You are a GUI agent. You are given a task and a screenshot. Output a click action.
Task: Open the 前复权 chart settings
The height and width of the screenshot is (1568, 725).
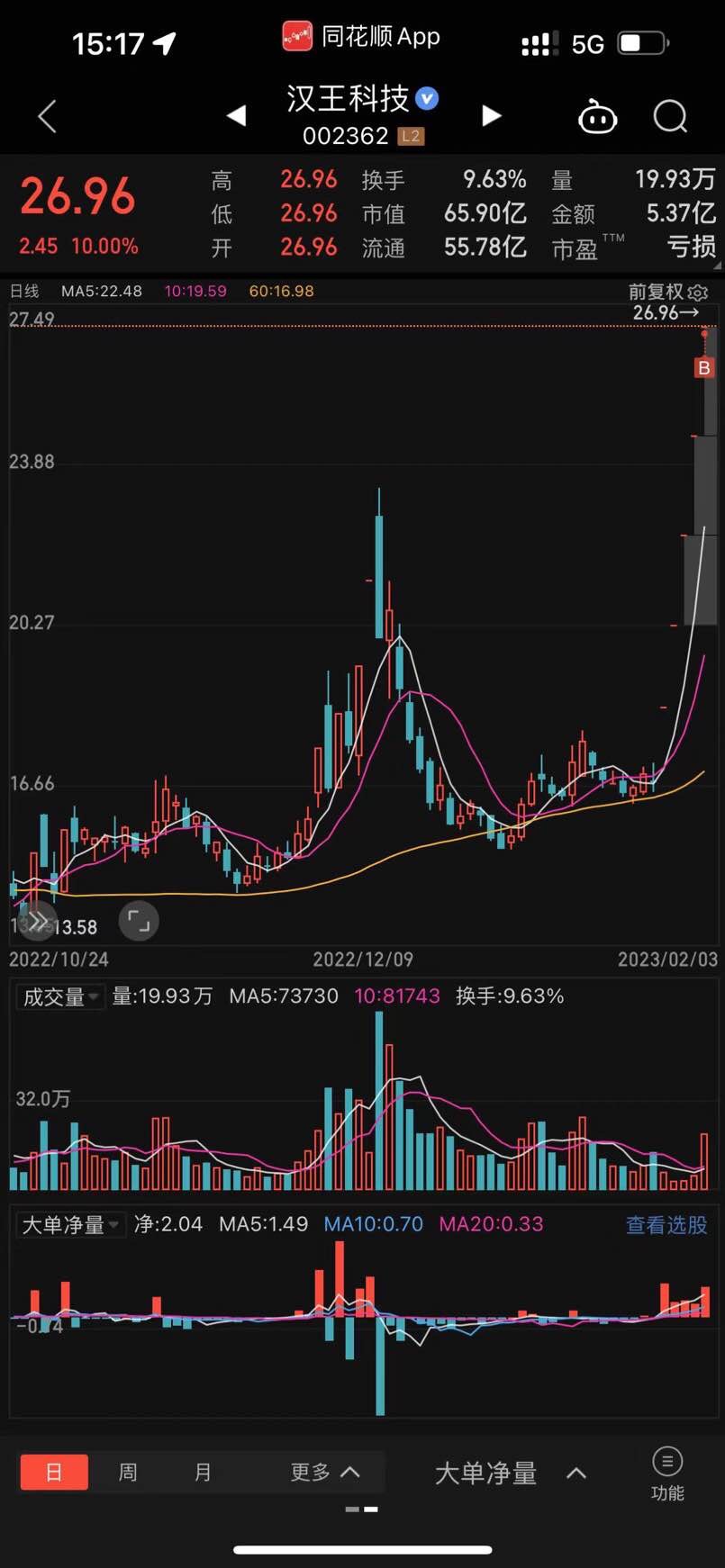[x=668, y=292]
